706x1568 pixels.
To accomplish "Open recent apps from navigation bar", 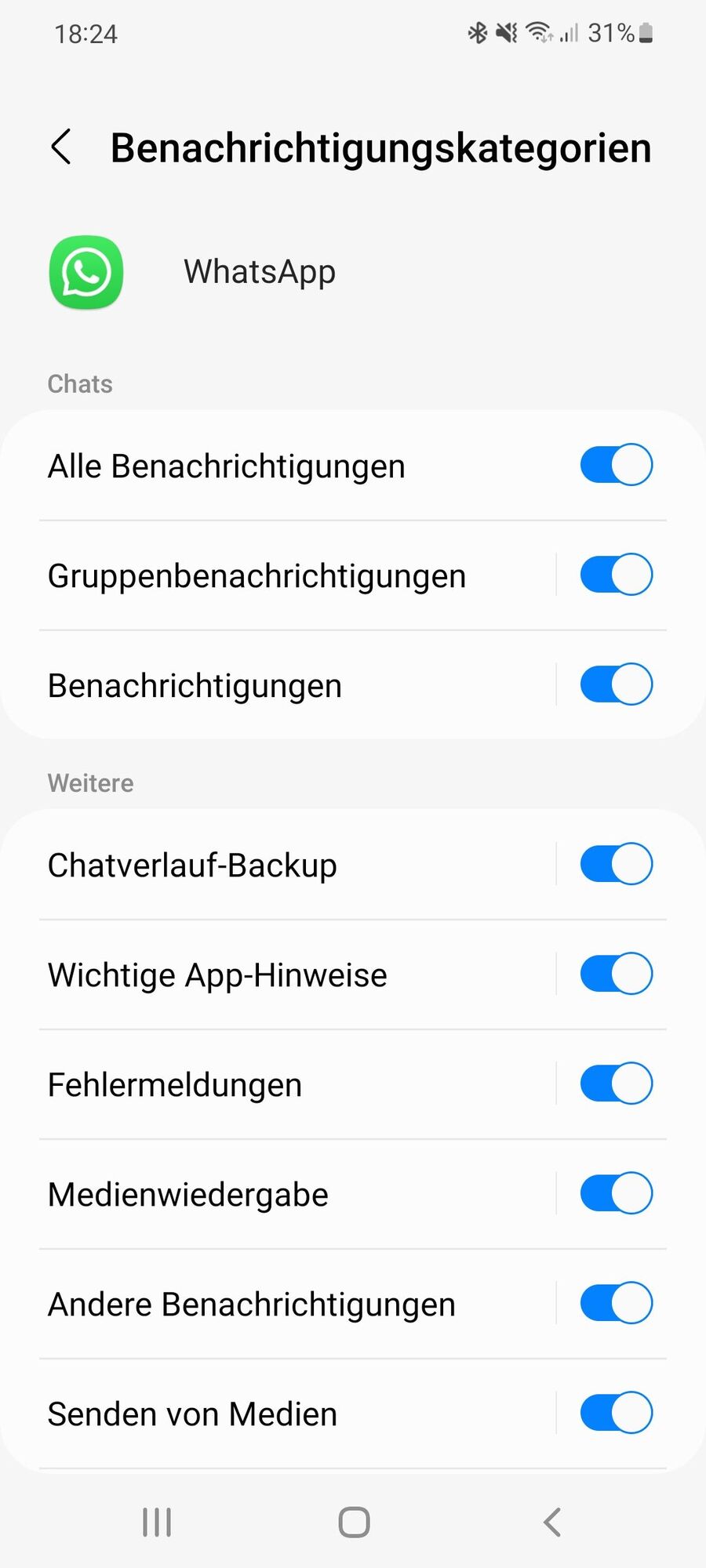I will pyautogui.click(x=157, y=1523).
